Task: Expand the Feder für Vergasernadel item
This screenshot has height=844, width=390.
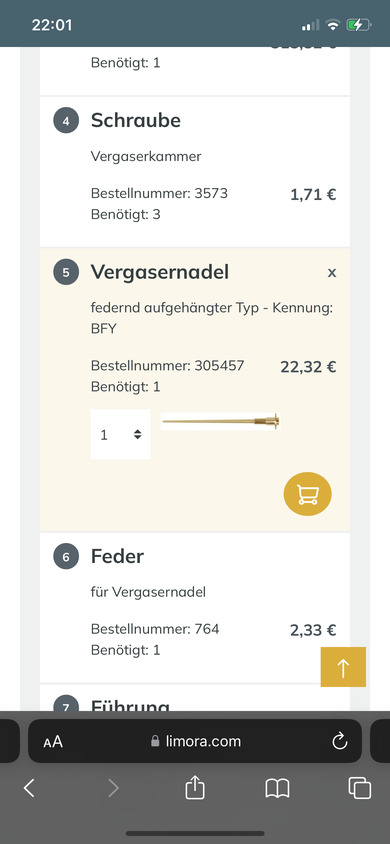Action: (195, 608)
